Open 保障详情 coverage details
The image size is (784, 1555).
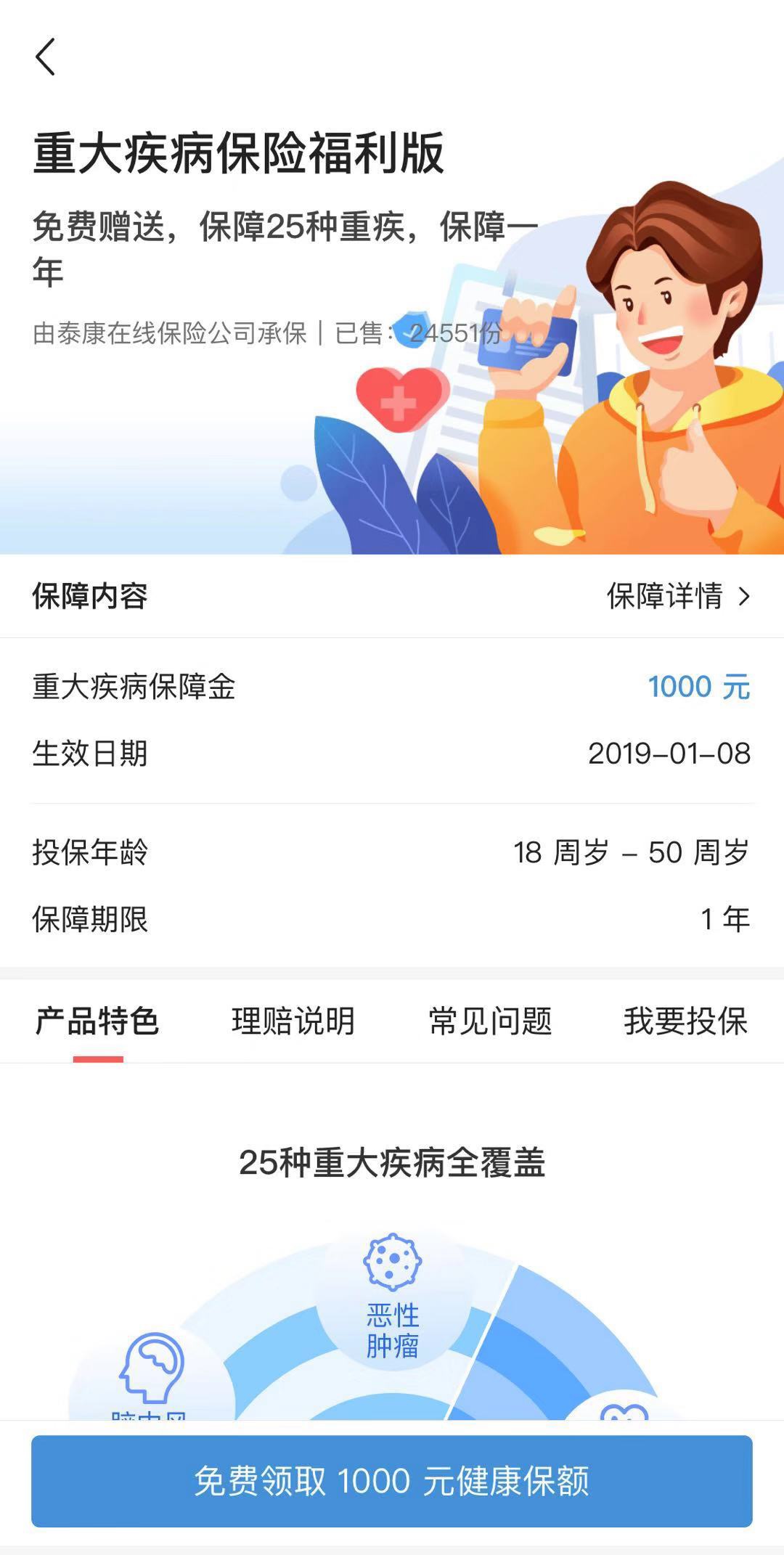678,596
